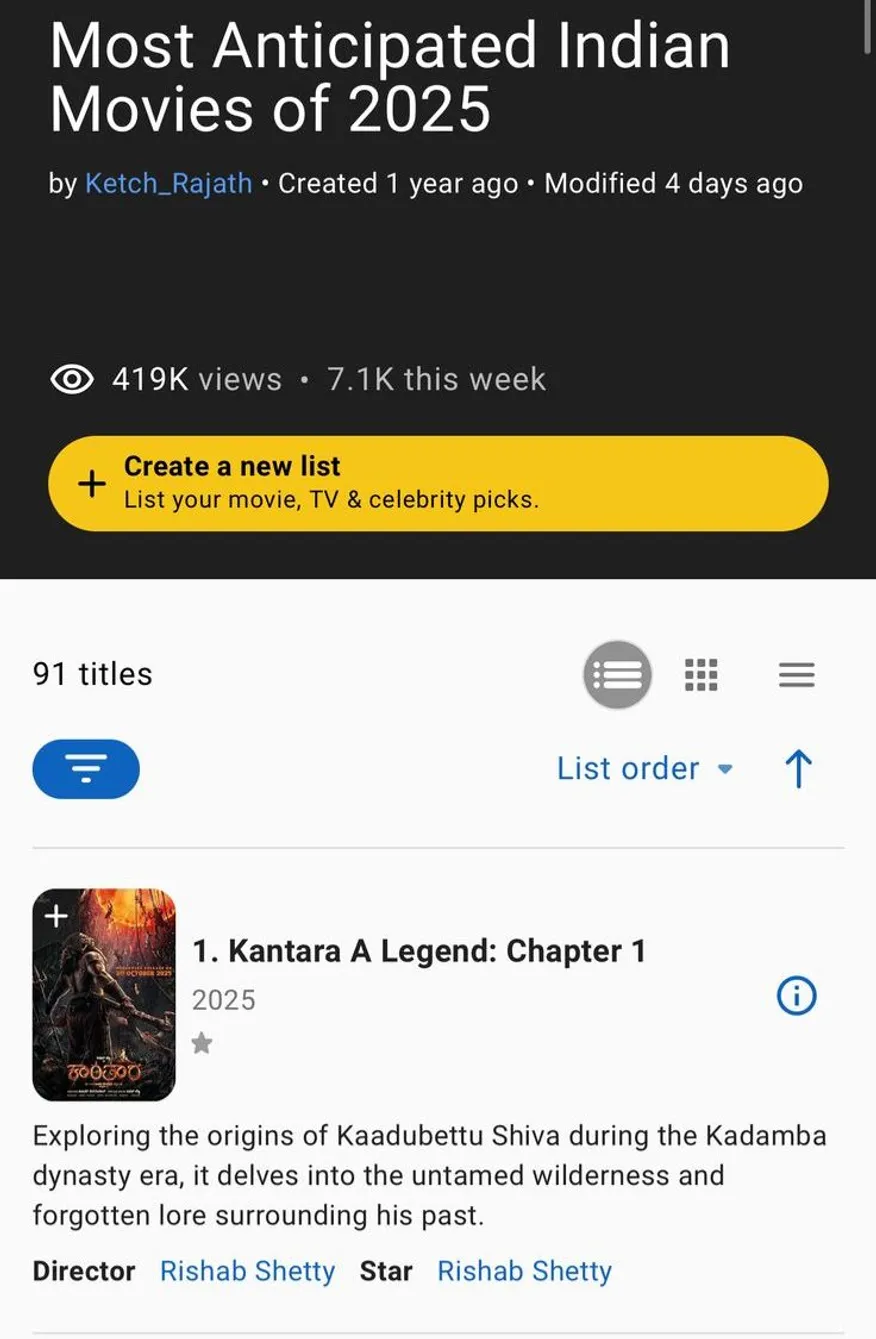This screenshot has width=876, height=1339.
Task: Rate Kantara with the star icon
Action: coord(202,1044)
